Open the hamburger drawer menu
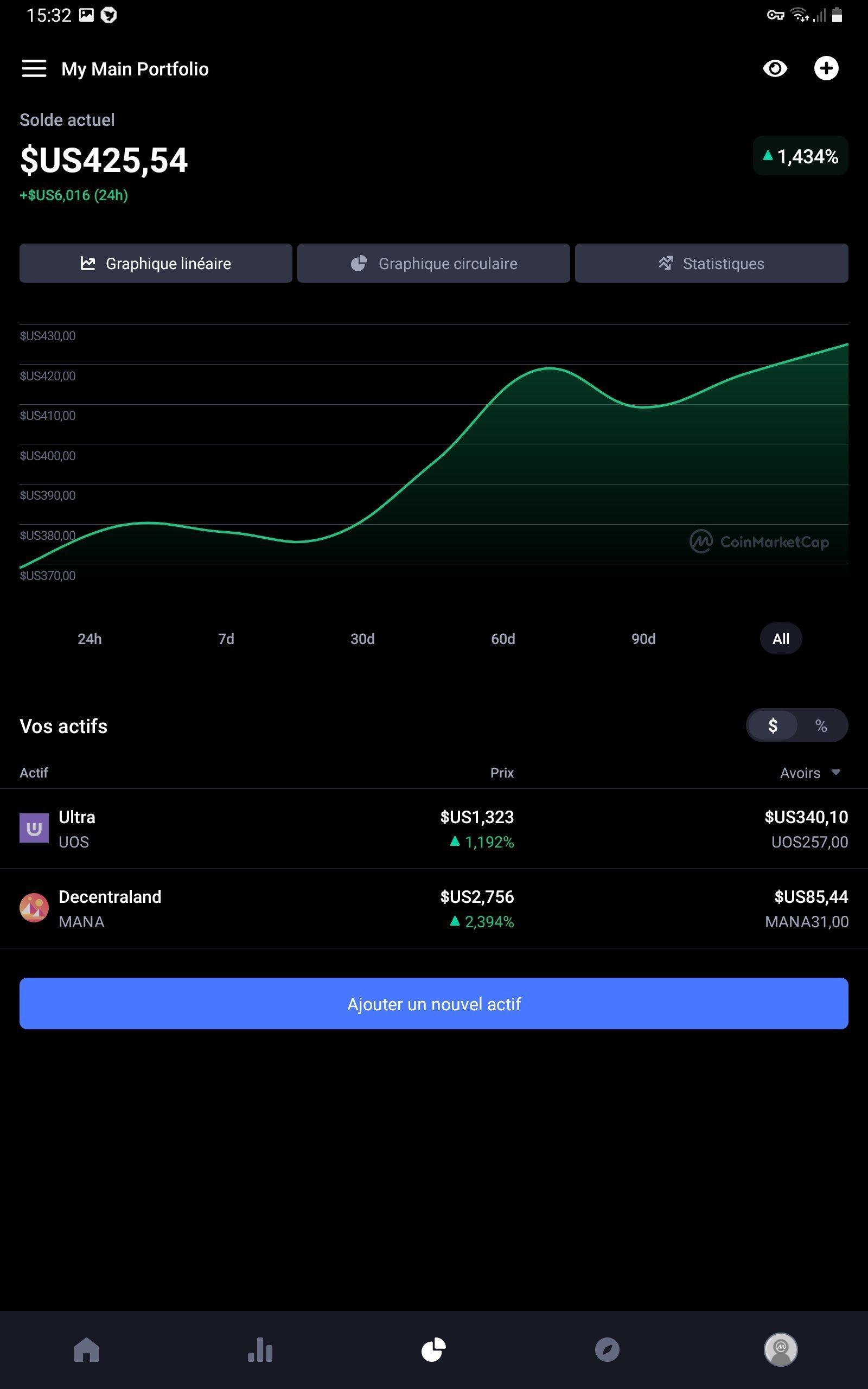This screenshot has width=868, height=1389. pos(34,68)
